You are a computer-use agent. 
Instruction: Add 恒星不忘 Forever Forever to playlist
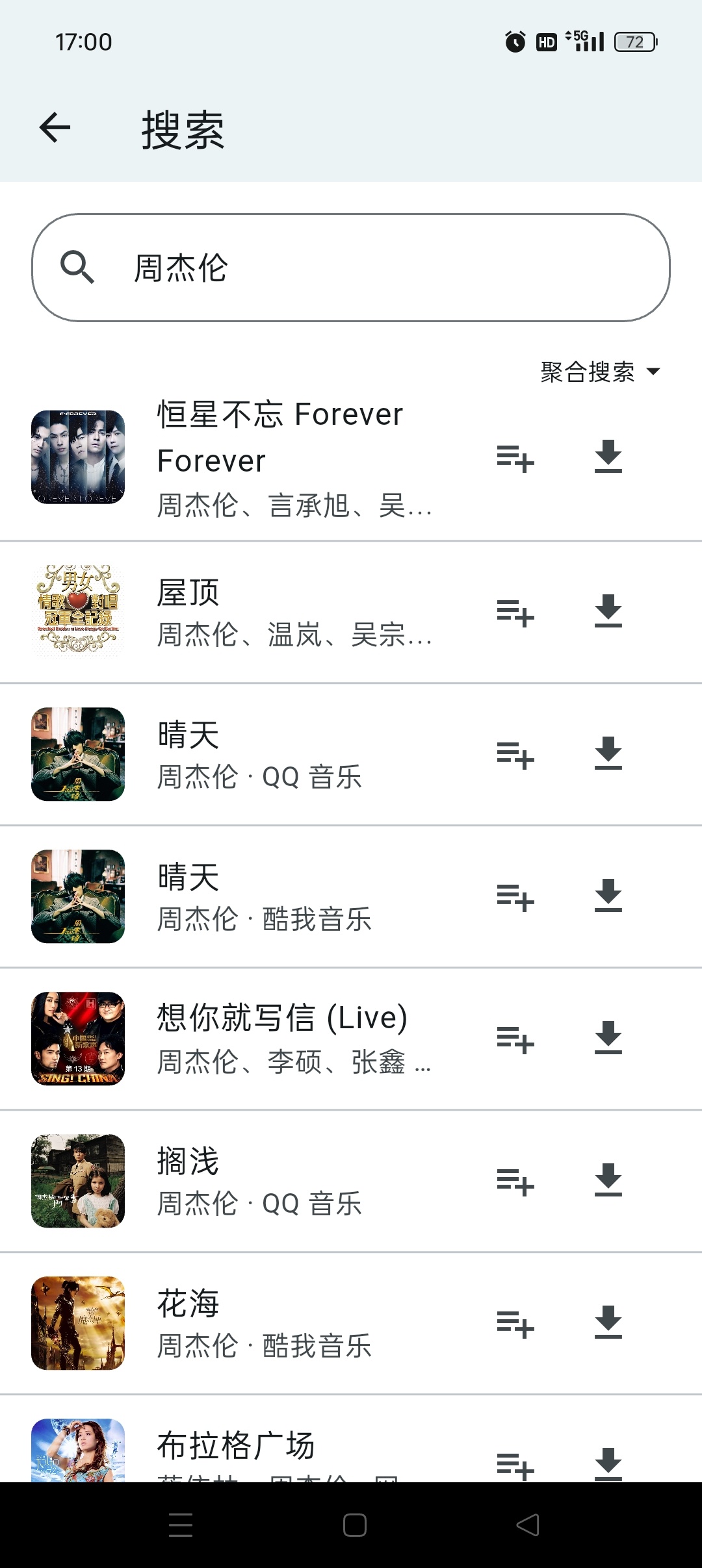515,459
